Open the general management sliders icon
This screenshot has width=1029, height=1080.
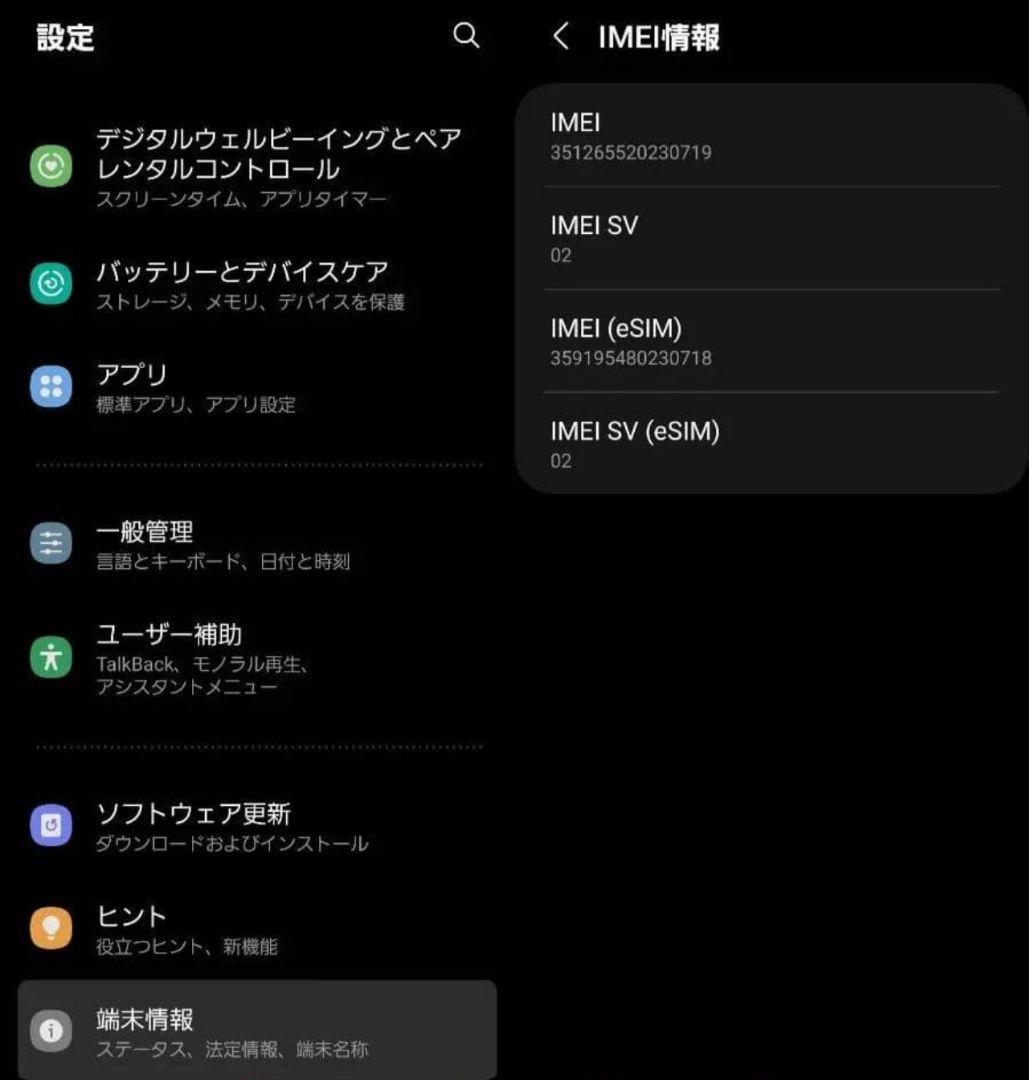[x=51, y=542]
